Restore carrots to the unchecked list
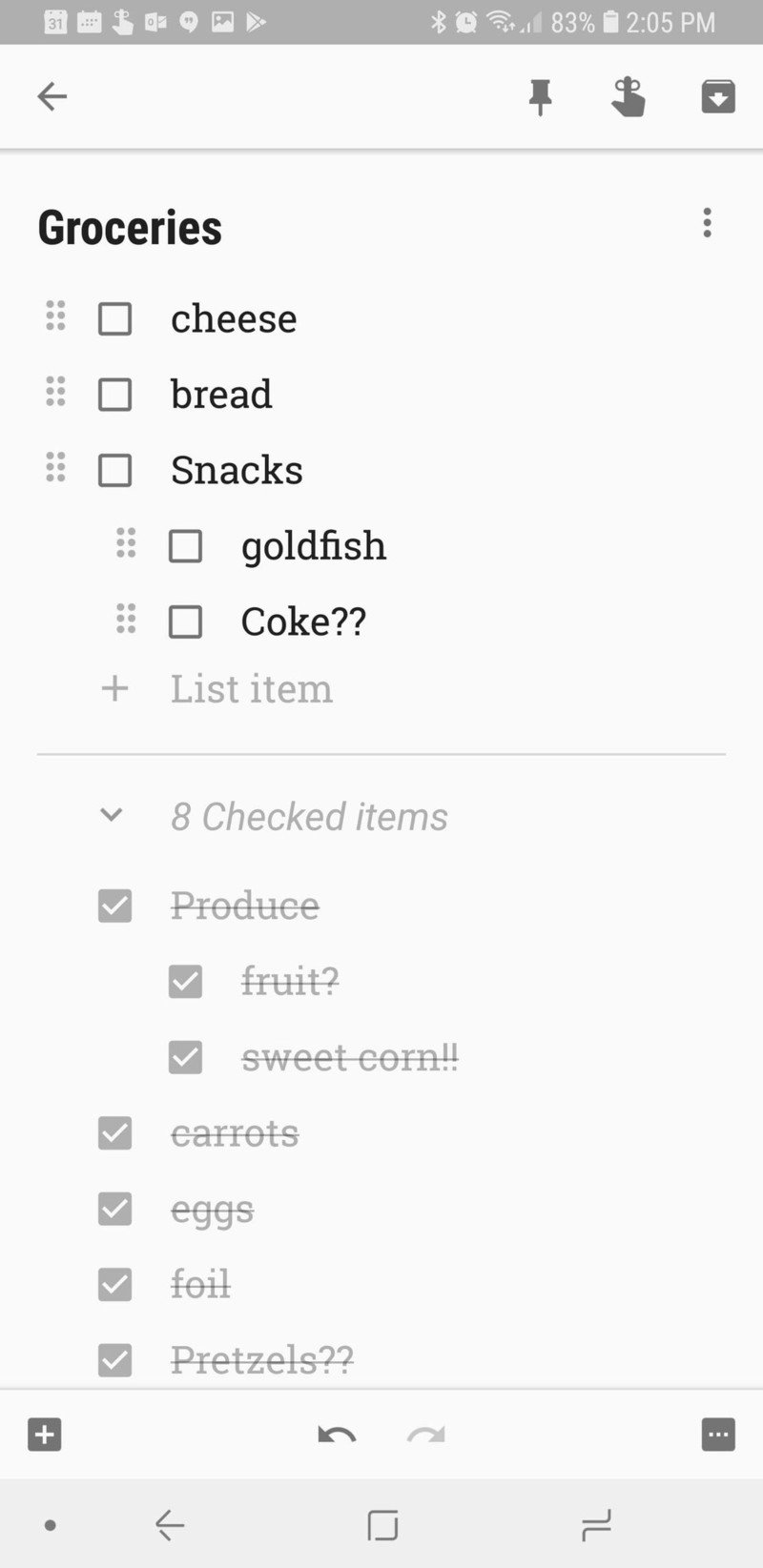The image size is (763, 1568). (115, 1133)
